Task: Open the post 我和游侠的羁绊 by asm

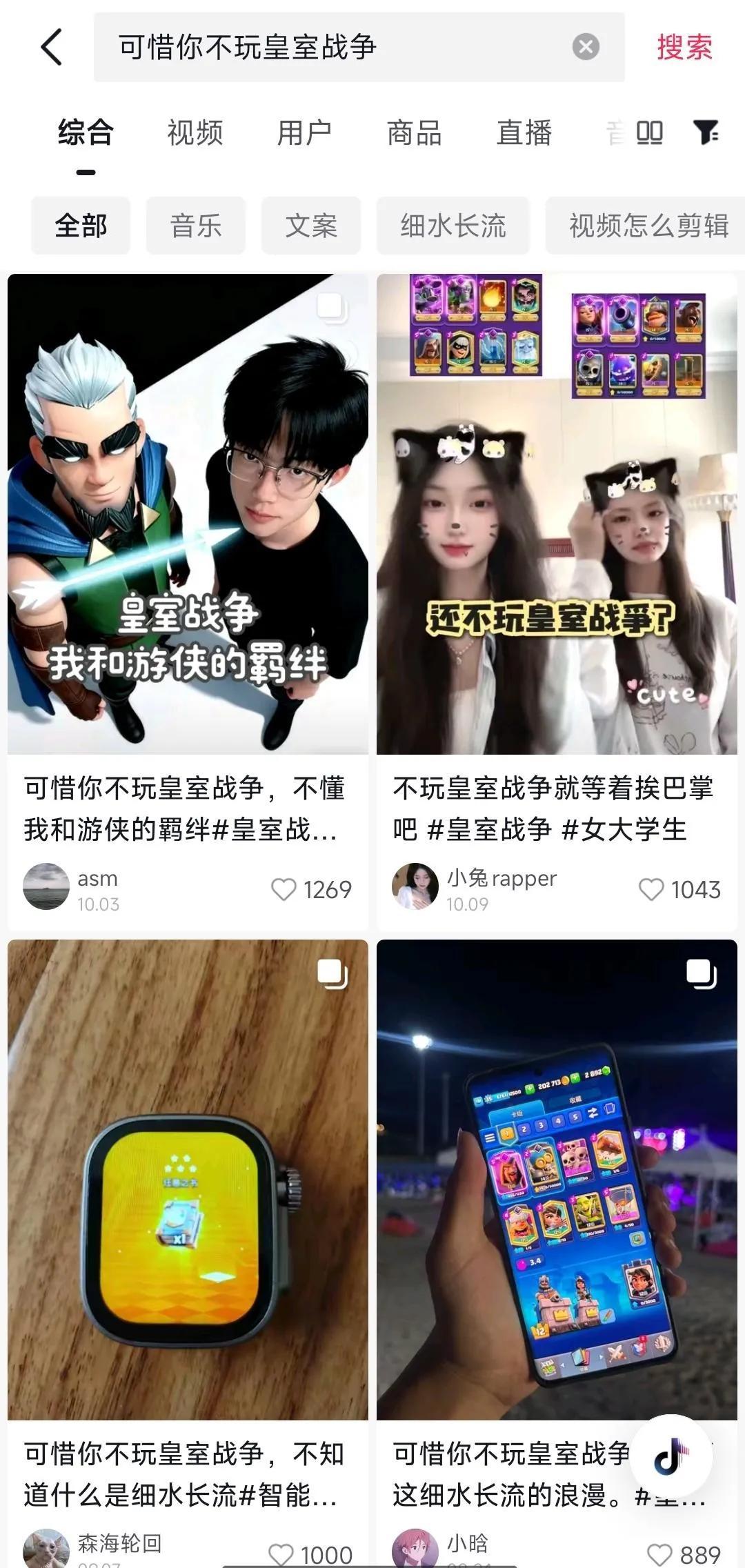Action: tap(188, 514)
